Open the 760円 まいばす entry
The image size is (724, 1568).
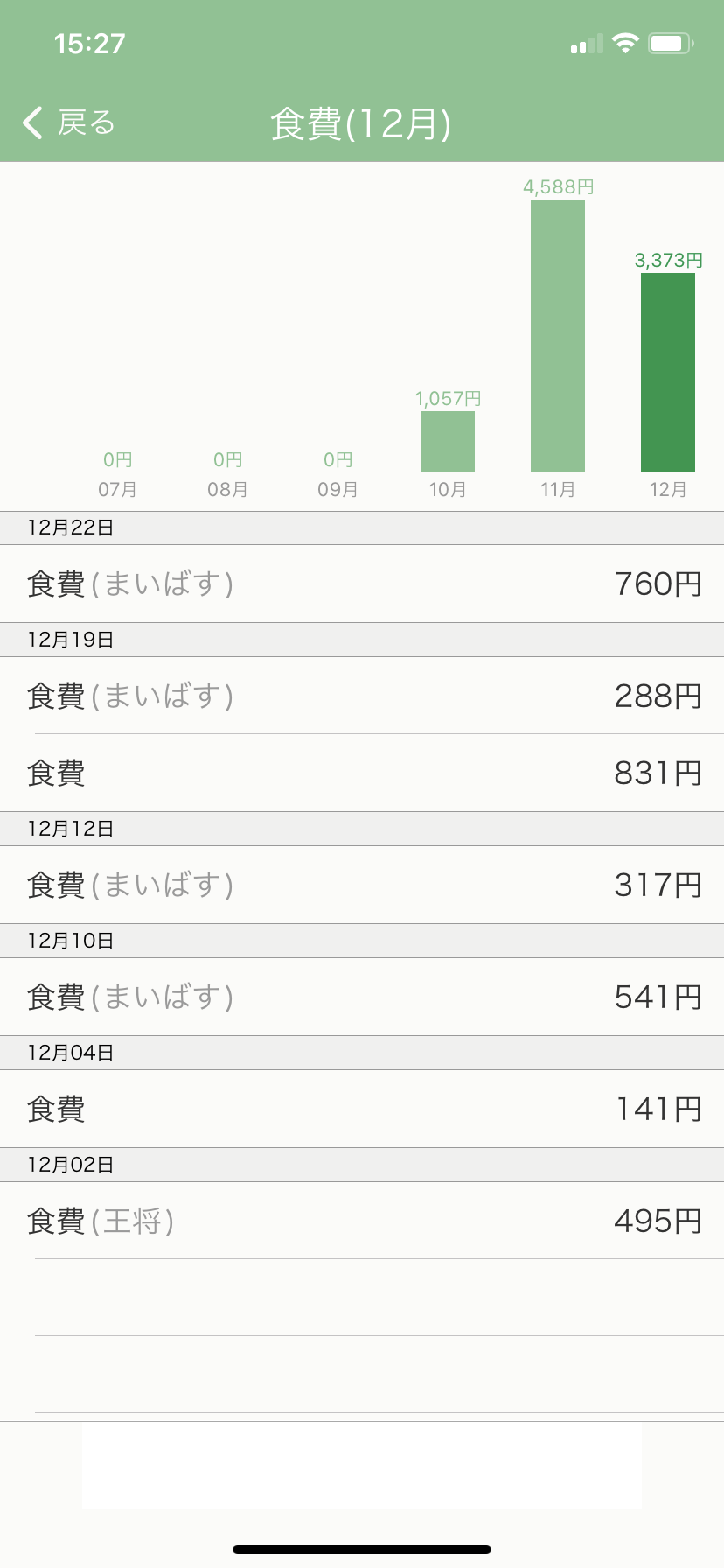(362, 584)
